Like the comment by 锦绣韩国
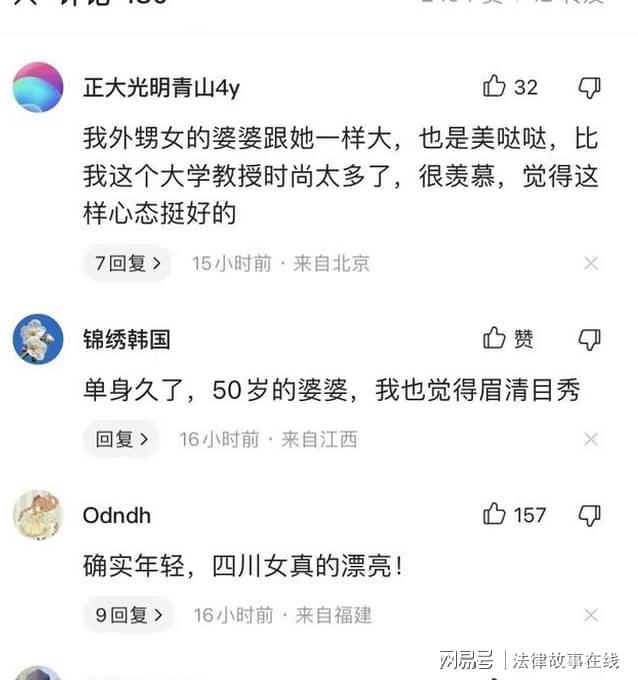This screenshot has width=638, height=680. coord(495,339)
